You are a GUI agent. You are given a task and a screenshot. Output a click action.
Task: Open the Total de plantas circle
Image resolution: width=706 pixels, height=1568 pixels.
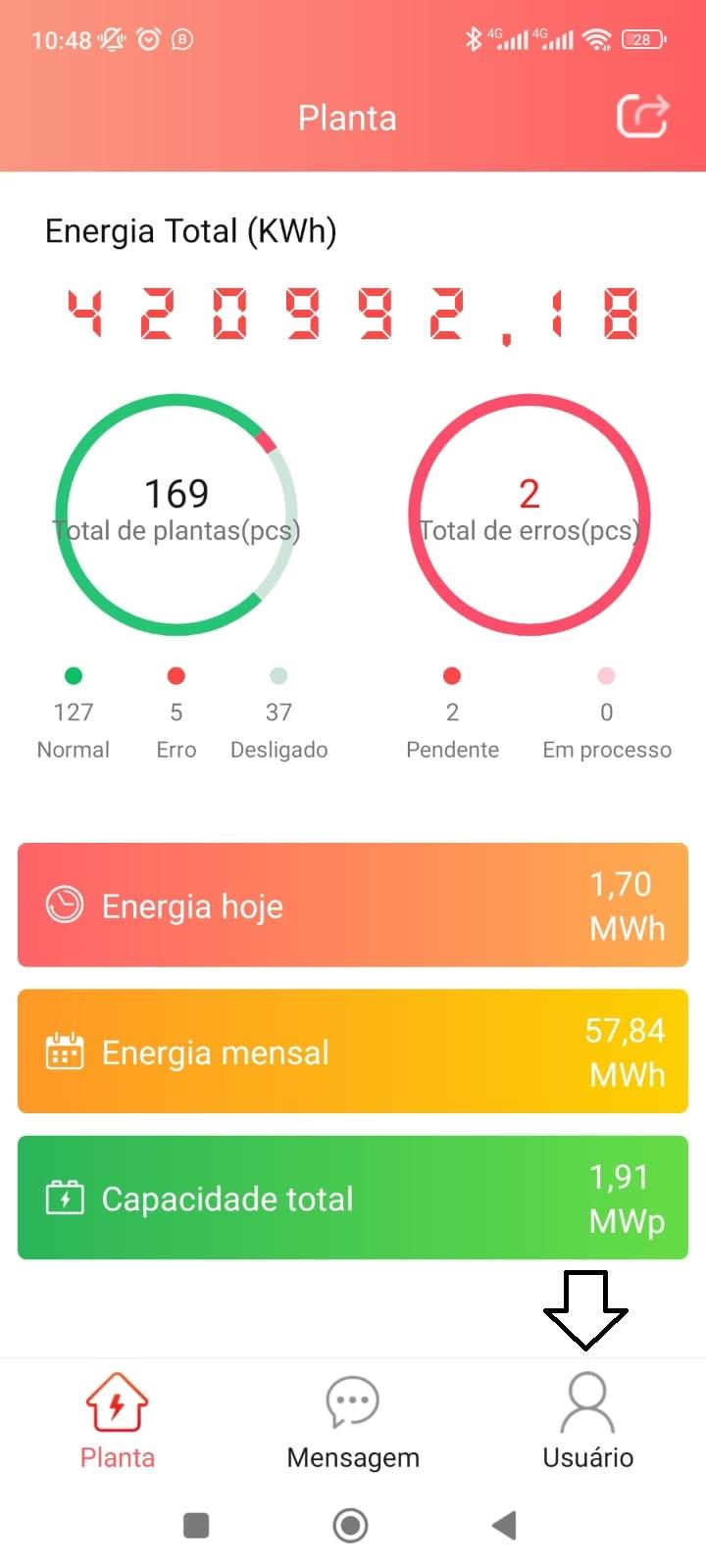(x=176, y=514)
